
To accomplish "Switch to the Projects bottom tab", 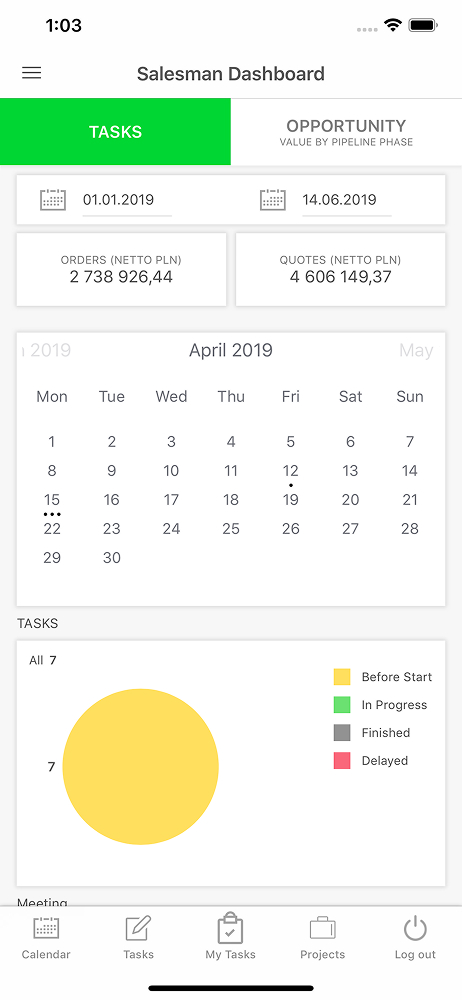I will pos(323,938).
